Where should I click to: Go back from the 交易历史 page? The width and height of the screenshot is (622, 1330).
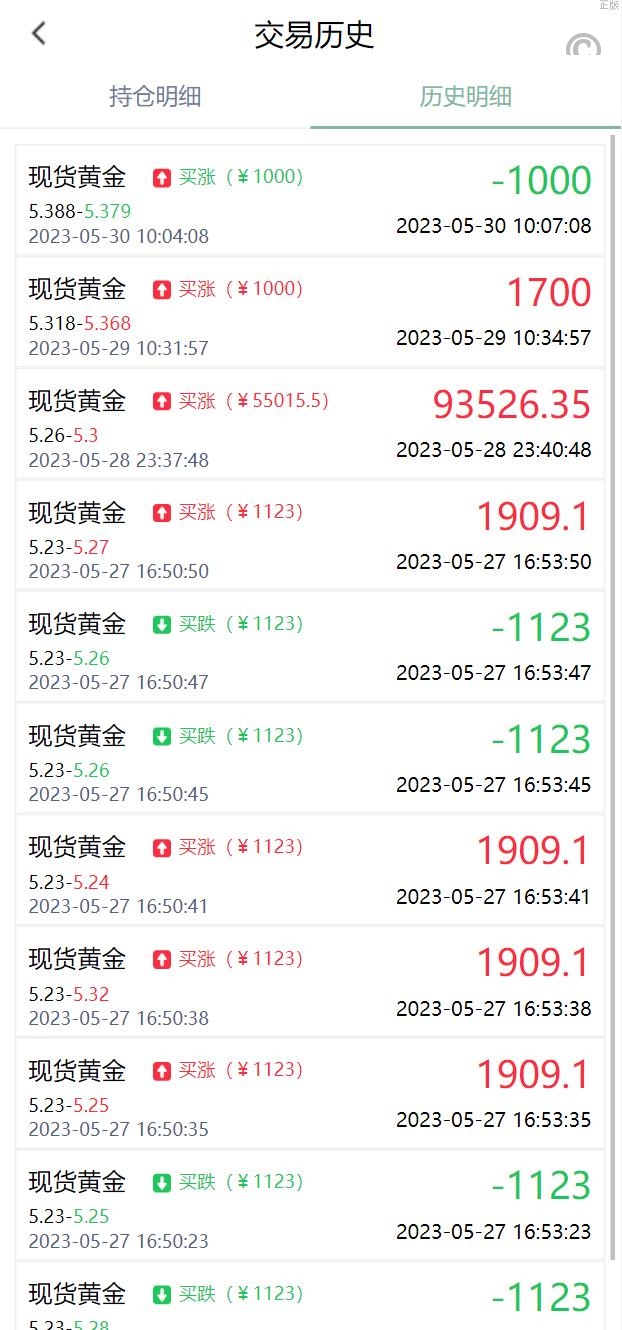click(x=39, y=34)
